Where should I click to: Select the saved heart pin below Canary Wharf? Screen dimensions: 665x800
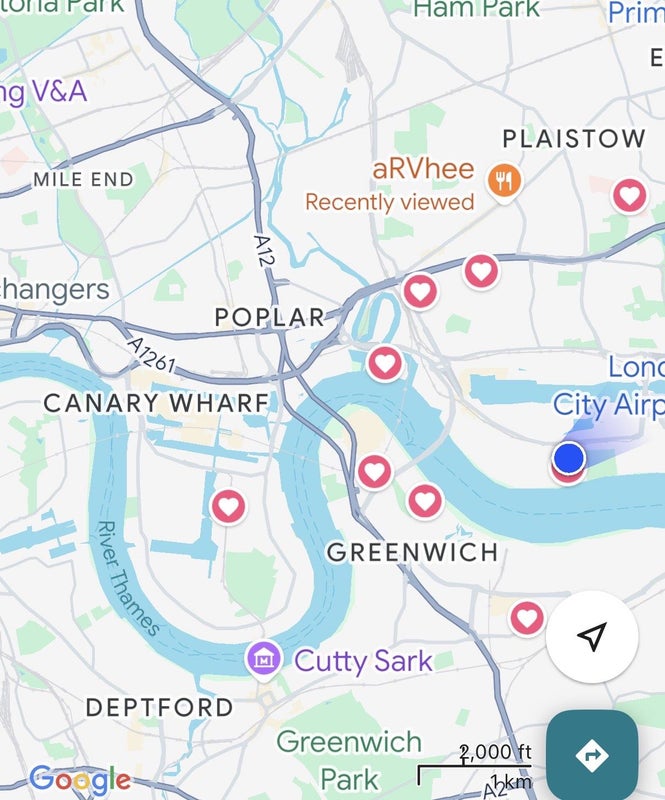(x=229, y=505)
